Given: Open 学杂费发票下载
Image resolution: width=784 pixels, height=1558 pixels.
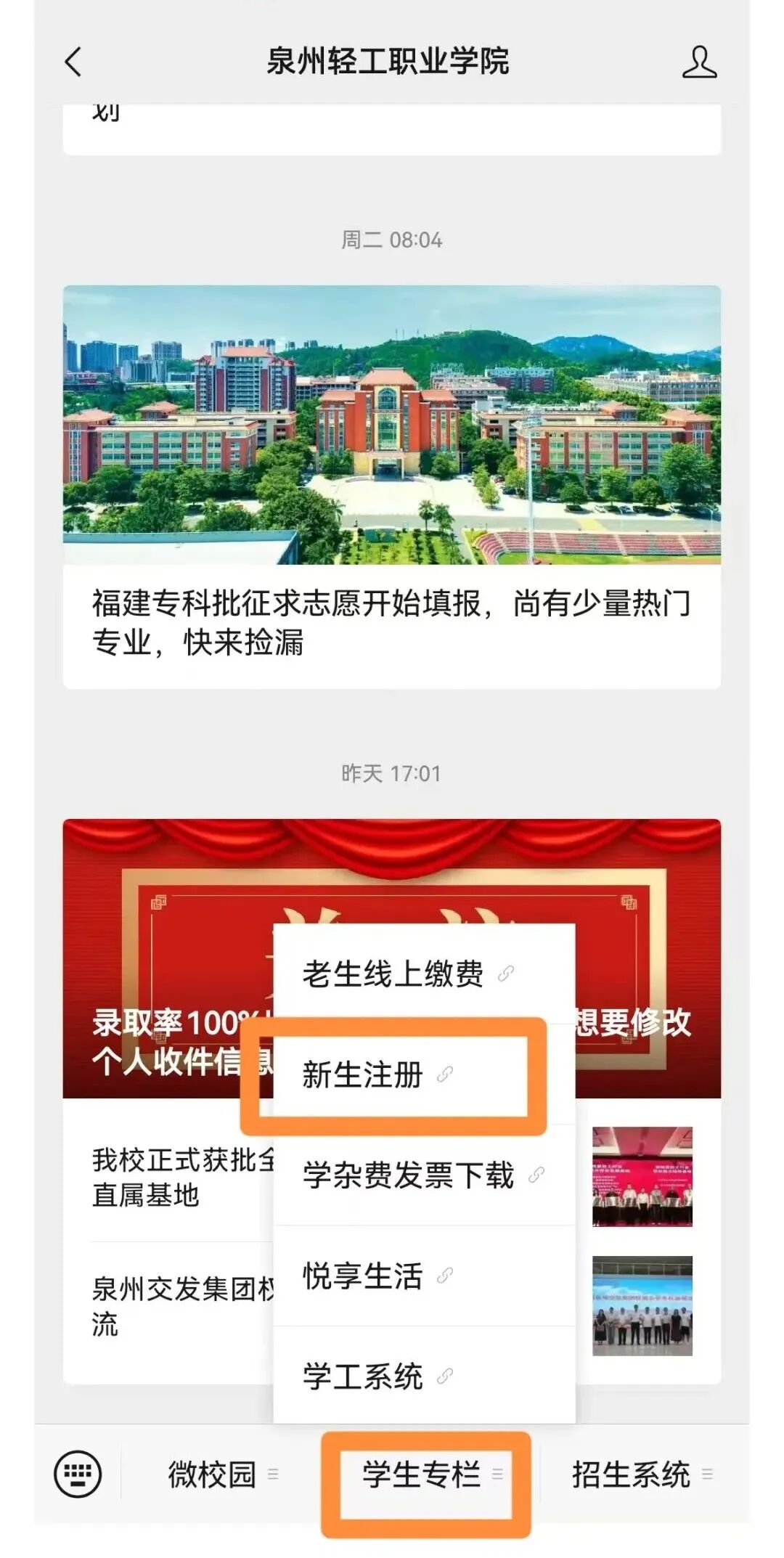Looking at the screenshot, I should tap(421, 1175).
